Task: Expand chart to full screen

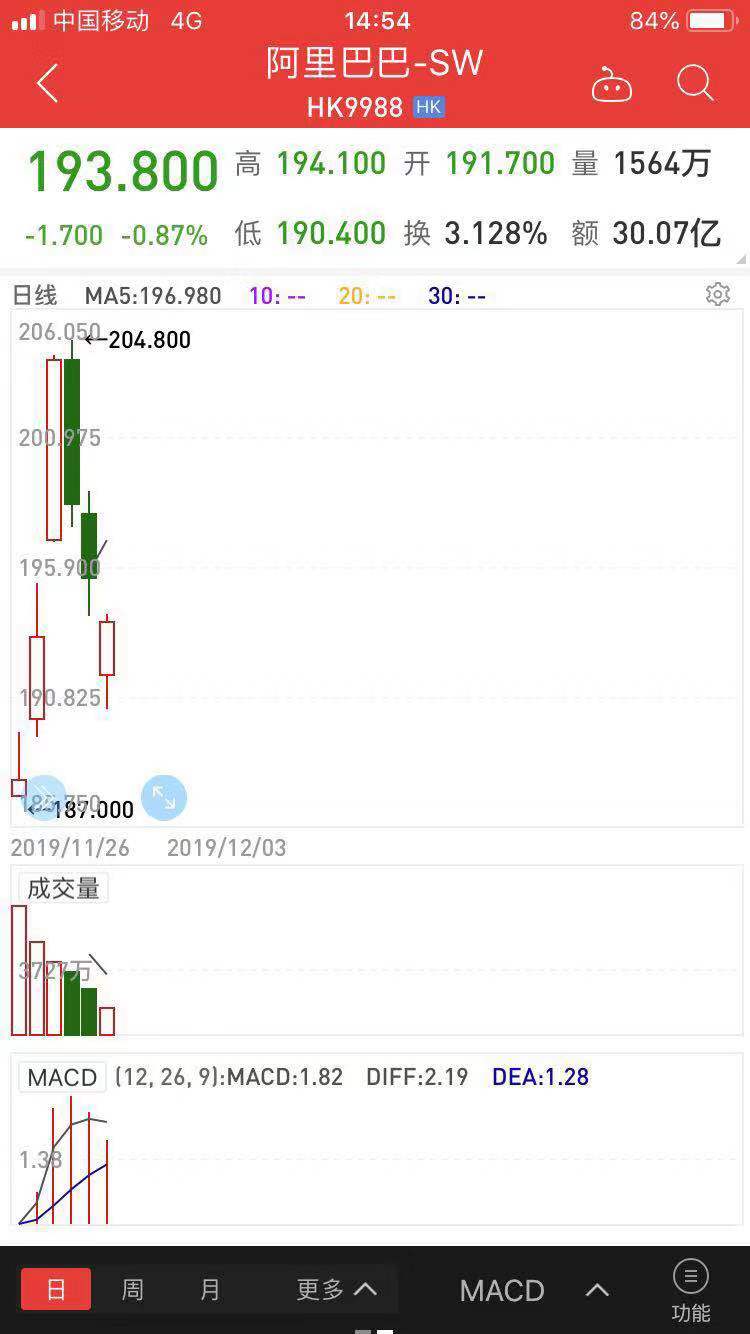Action: 164,798
